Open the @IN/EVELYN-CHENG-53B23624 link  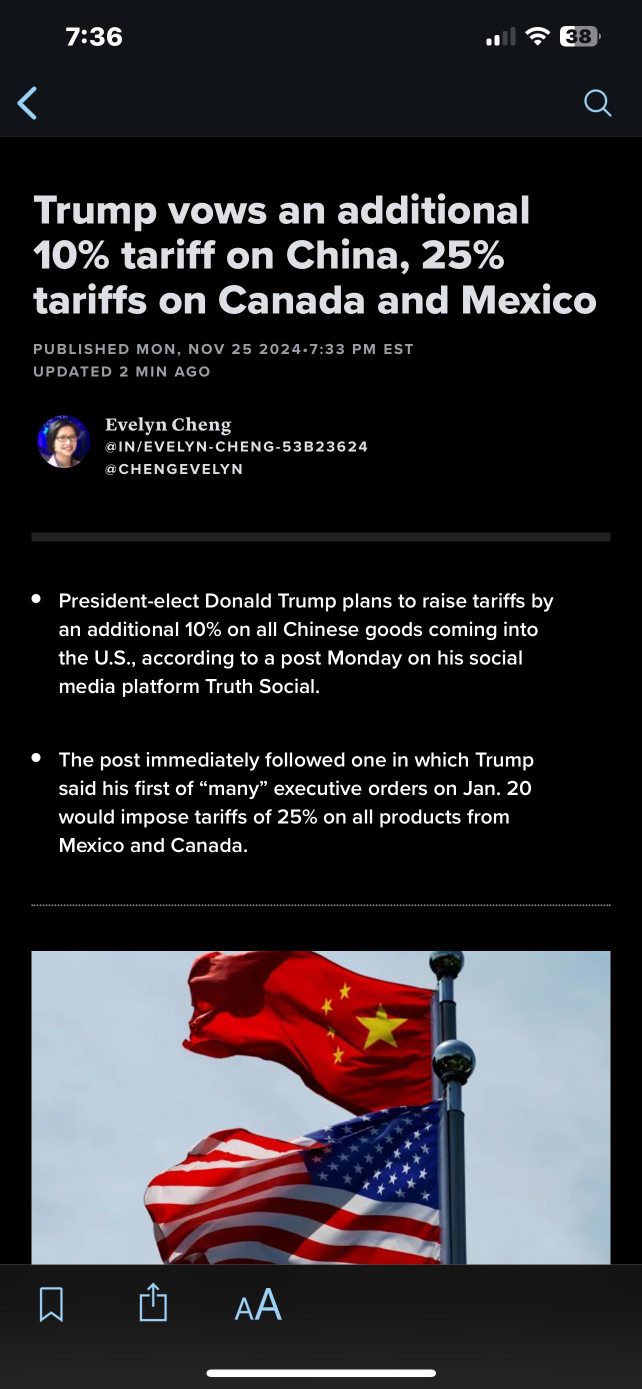[x=236, y=446]
